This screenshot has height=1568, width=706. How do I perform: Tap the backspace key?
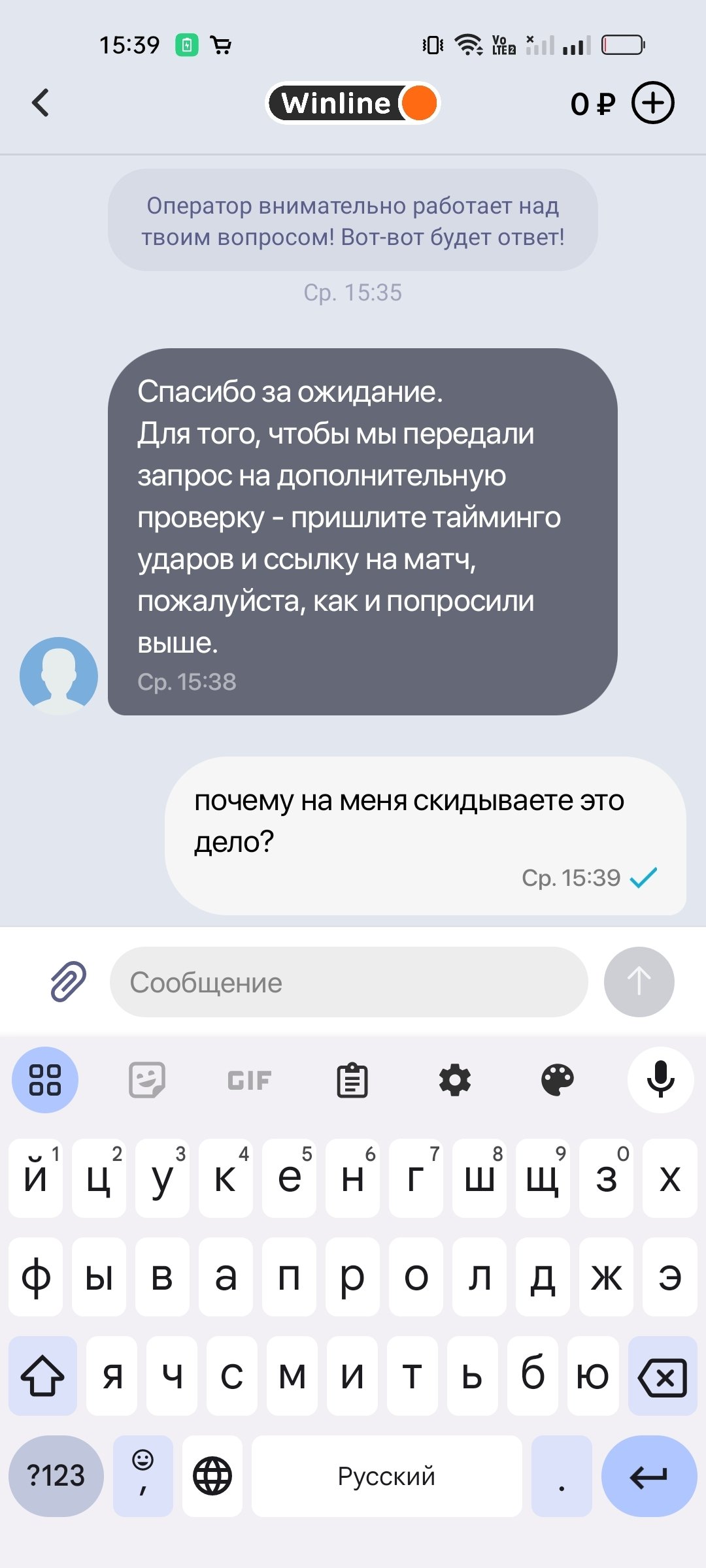pos(662,1375)
